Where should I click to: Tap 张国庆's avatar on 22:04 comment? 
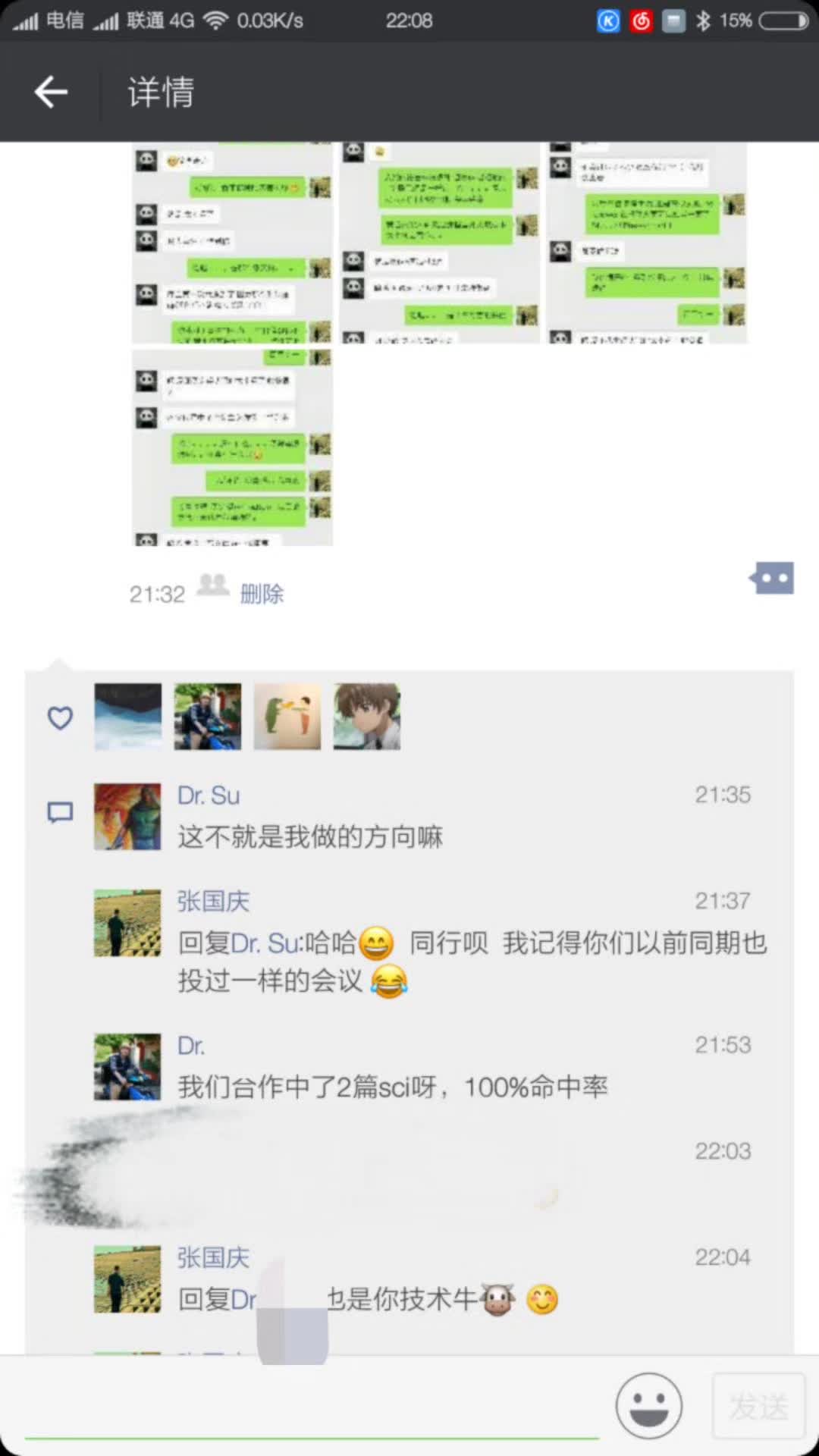point(127,1279)
